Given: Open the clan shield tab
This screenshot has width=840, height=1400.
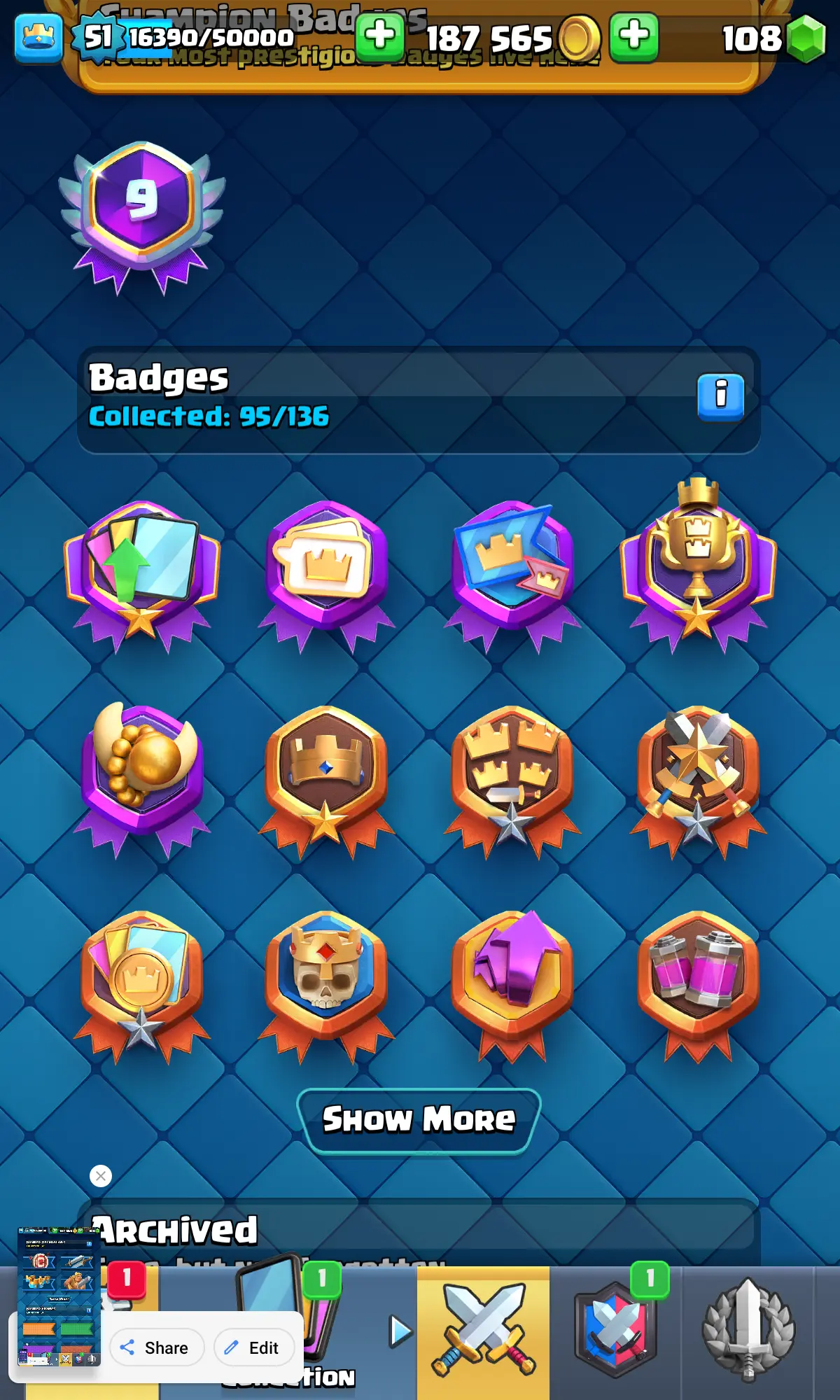Looking at the screenshot, I should tap(615, 1329).
